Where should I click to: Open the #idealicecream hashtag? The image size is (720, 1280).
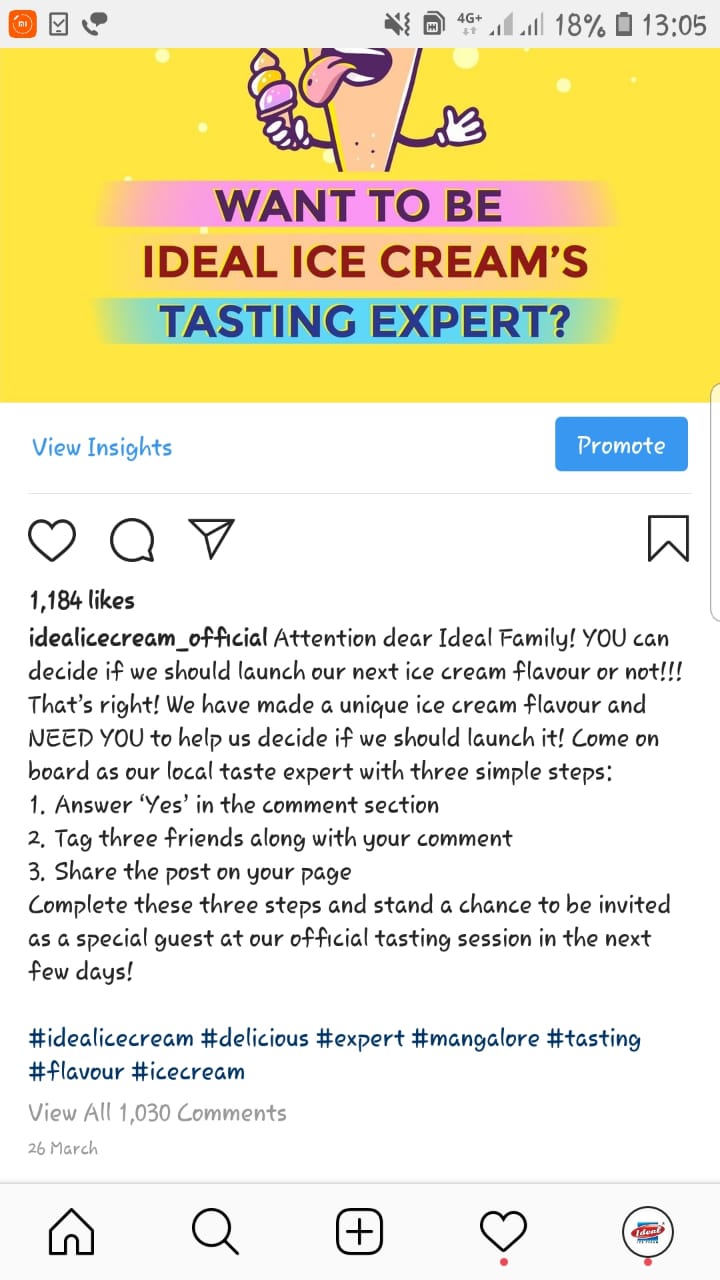(x=111, y=1039)
